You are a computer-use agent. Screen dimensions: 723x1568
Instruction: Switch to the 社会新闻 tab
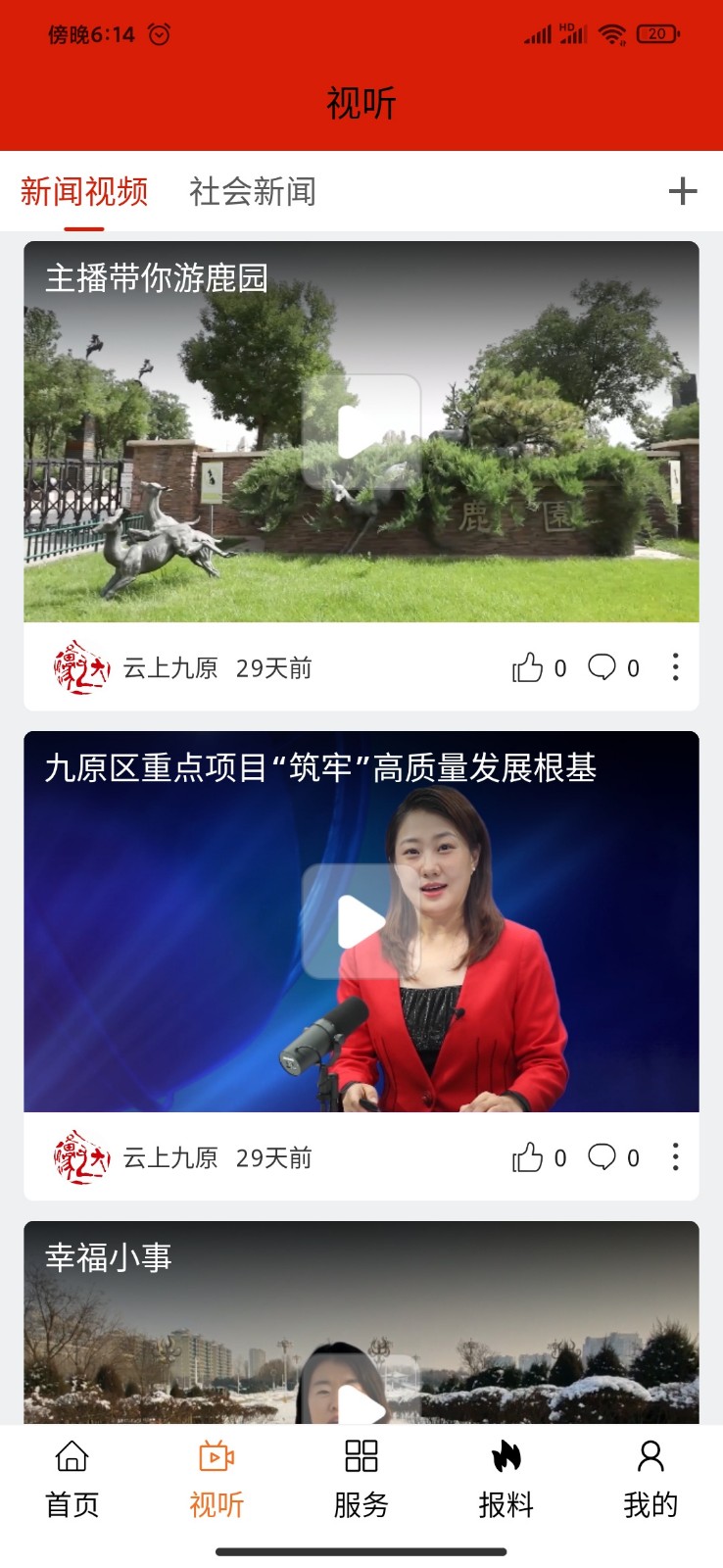(x=252, y=192)
